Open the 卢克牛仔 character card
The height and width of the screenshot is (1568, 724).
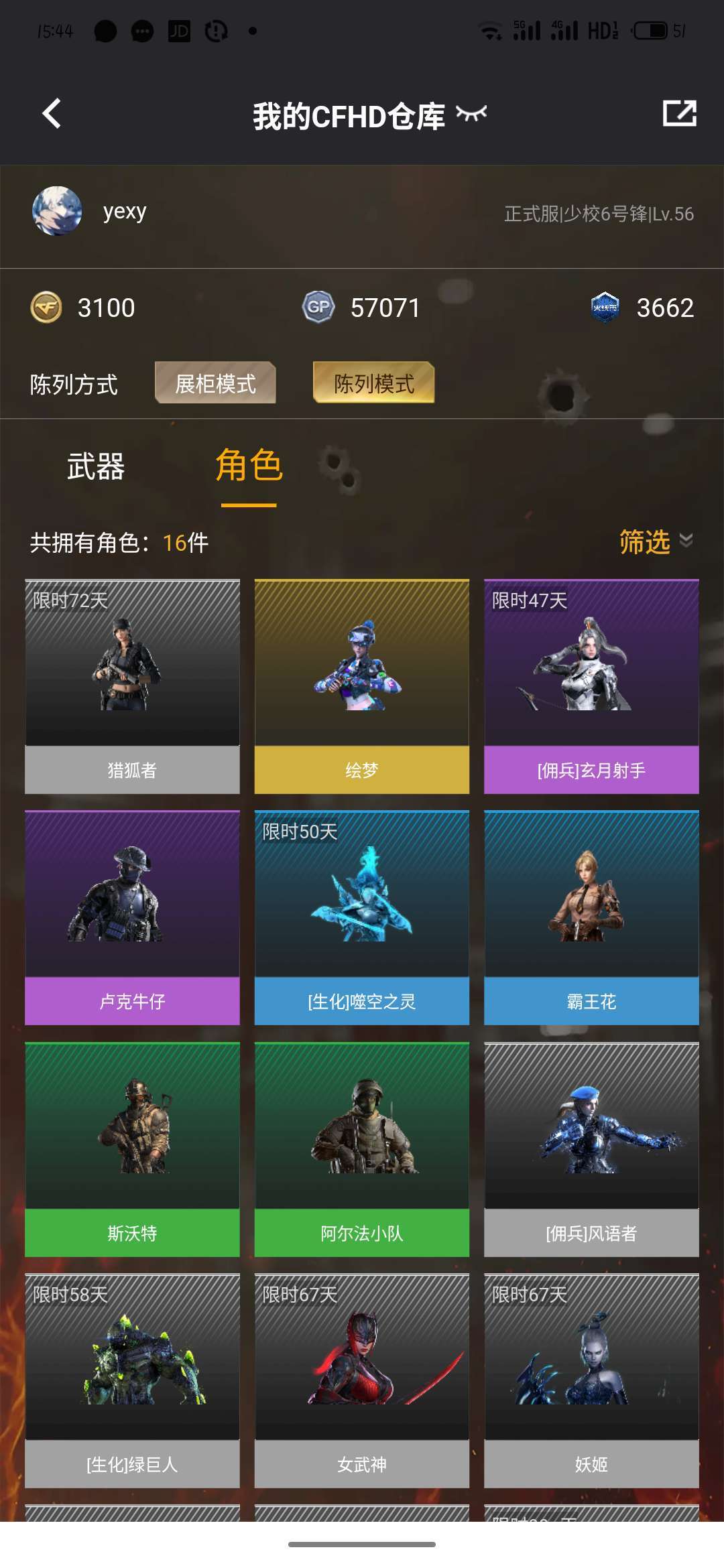point(132,917)
